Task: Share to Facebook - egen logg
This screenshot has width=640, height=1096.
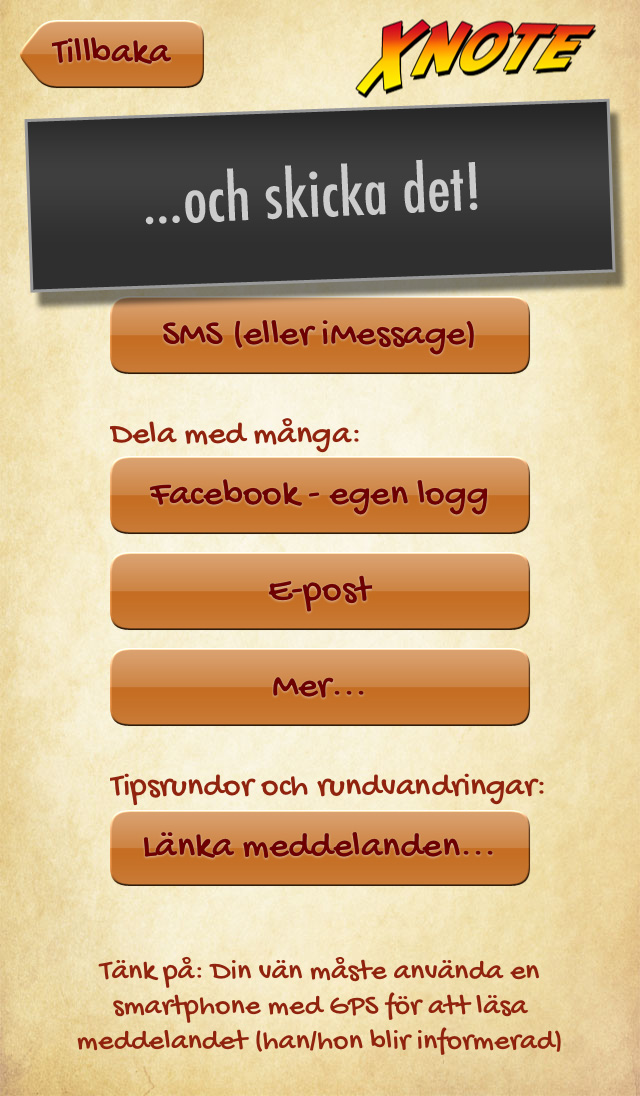Action: click(x=319, y=495)
